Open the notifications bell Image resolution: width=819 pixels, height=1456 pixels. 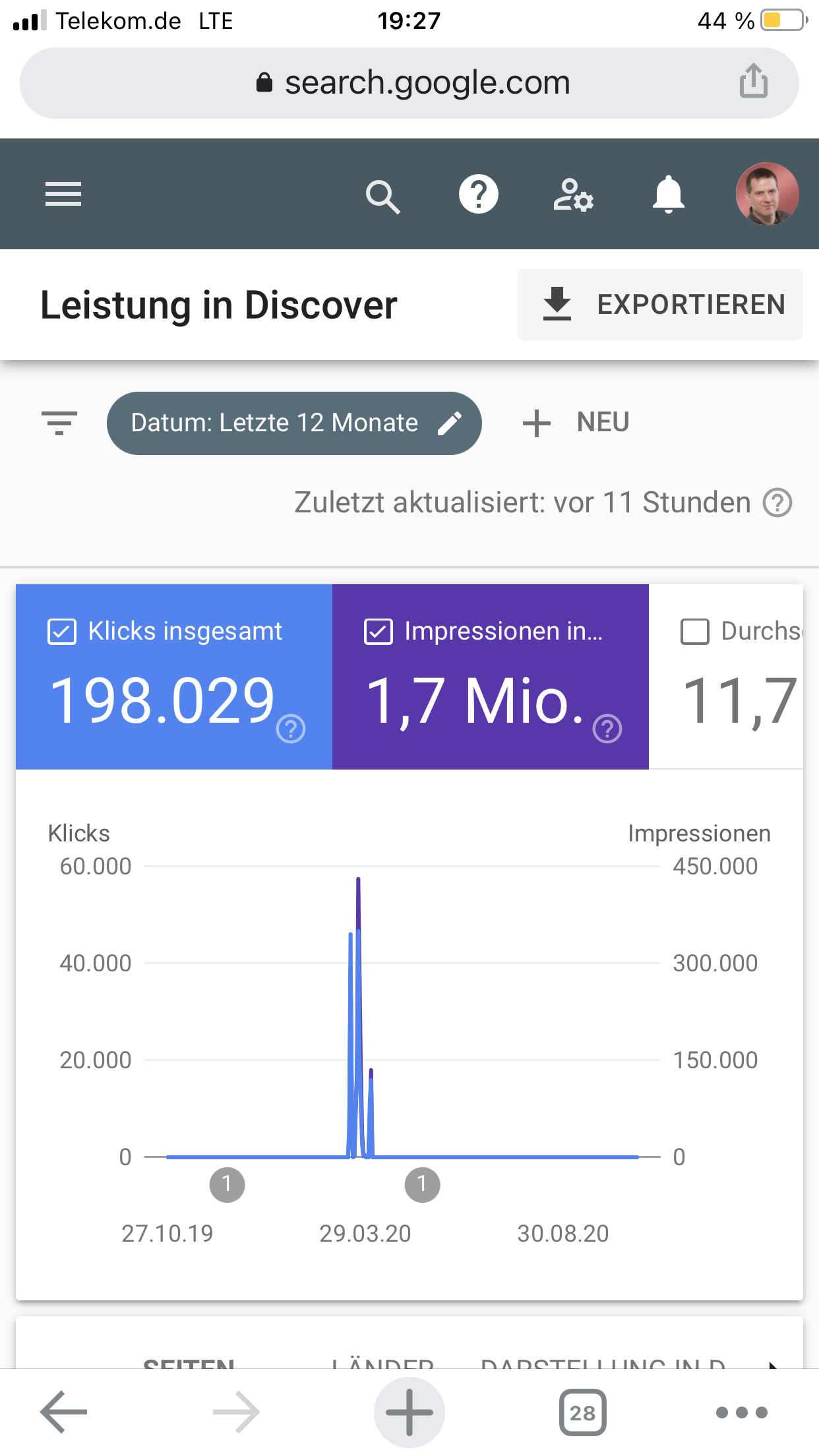tap(668, 195)
